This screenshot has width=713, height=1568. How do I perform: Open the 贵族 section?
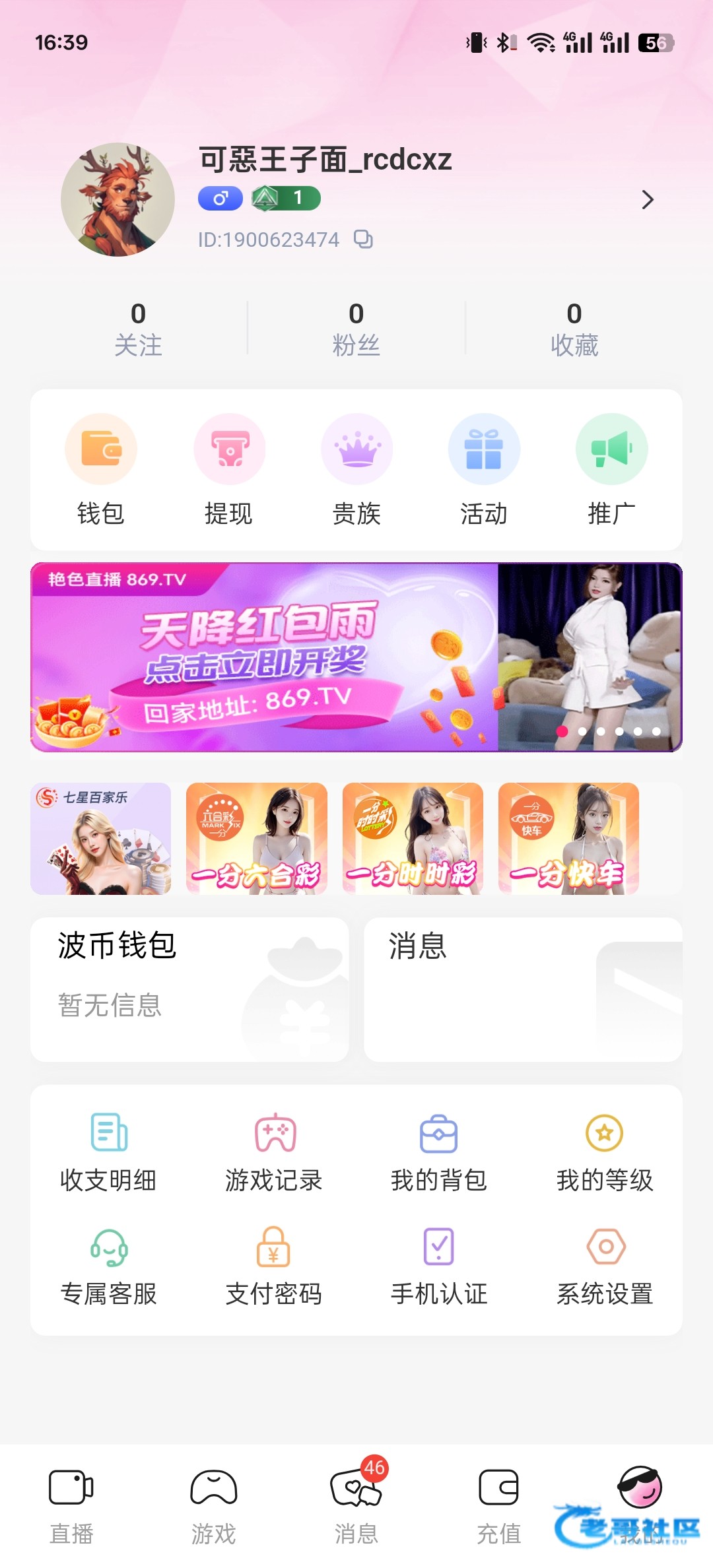pyautogui.click(x=356, y=470)
